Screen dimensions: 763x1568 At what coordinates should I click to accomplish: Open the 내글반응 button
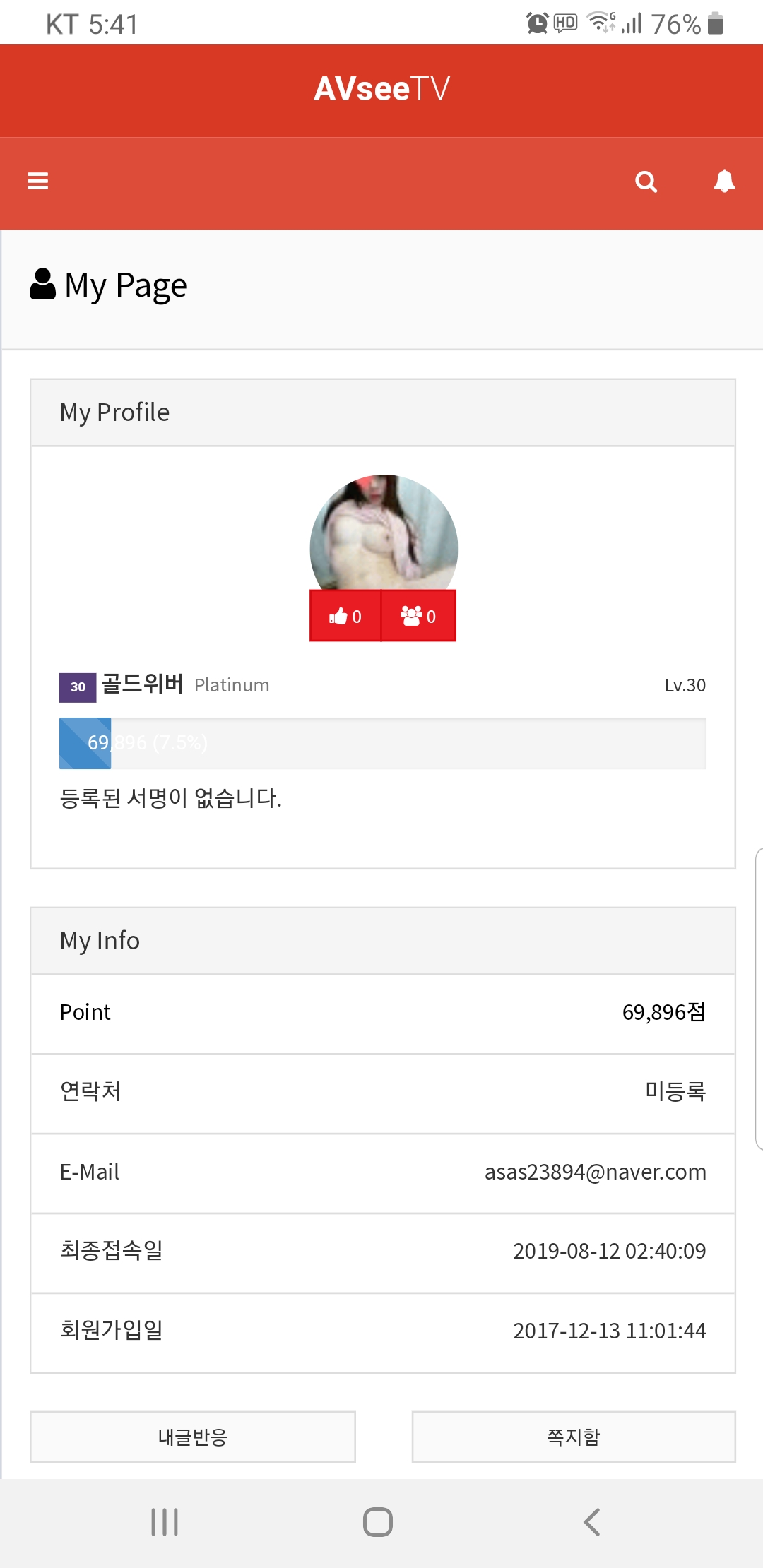pyautogui.click(x=193, y=1437)
